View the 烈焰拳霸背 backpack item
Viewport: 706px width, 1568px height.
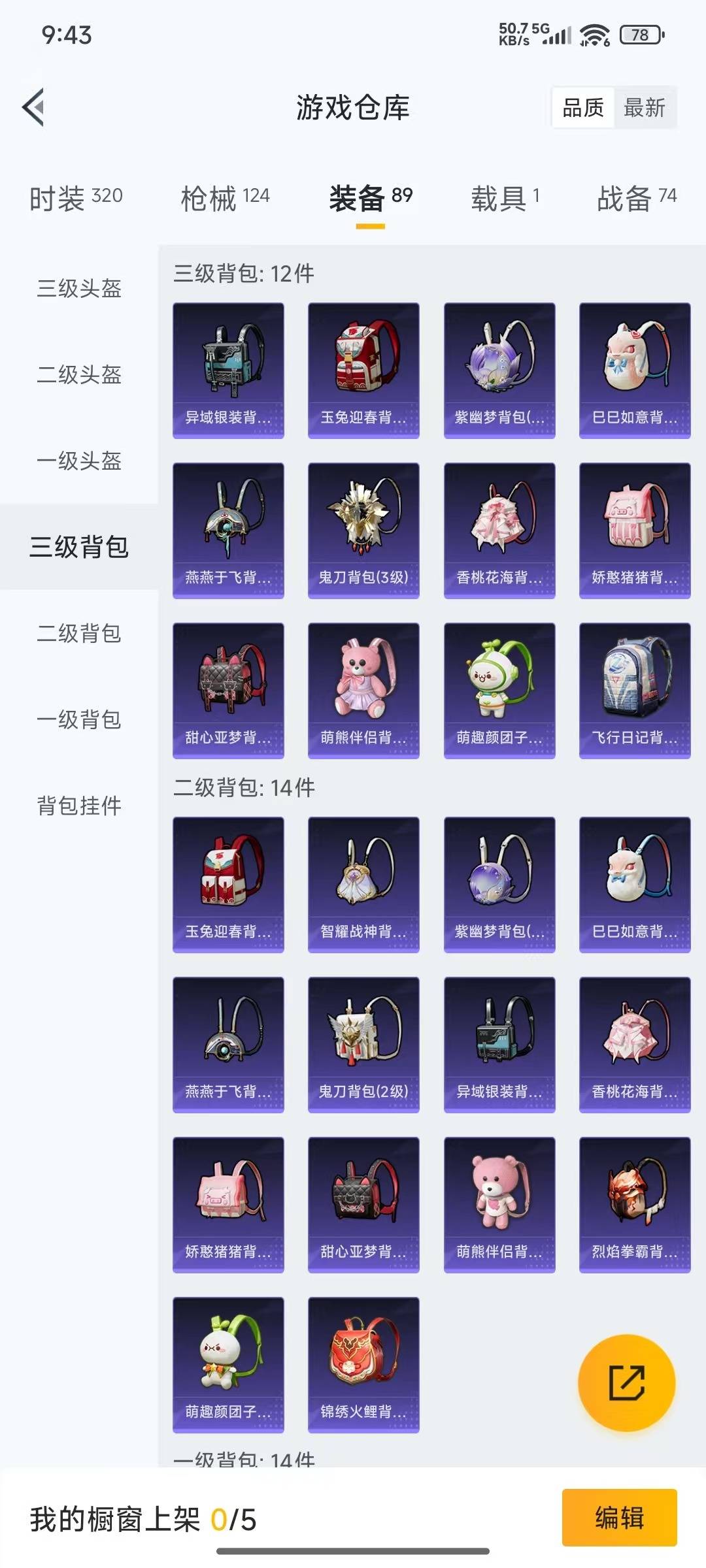click(635, 1204)
